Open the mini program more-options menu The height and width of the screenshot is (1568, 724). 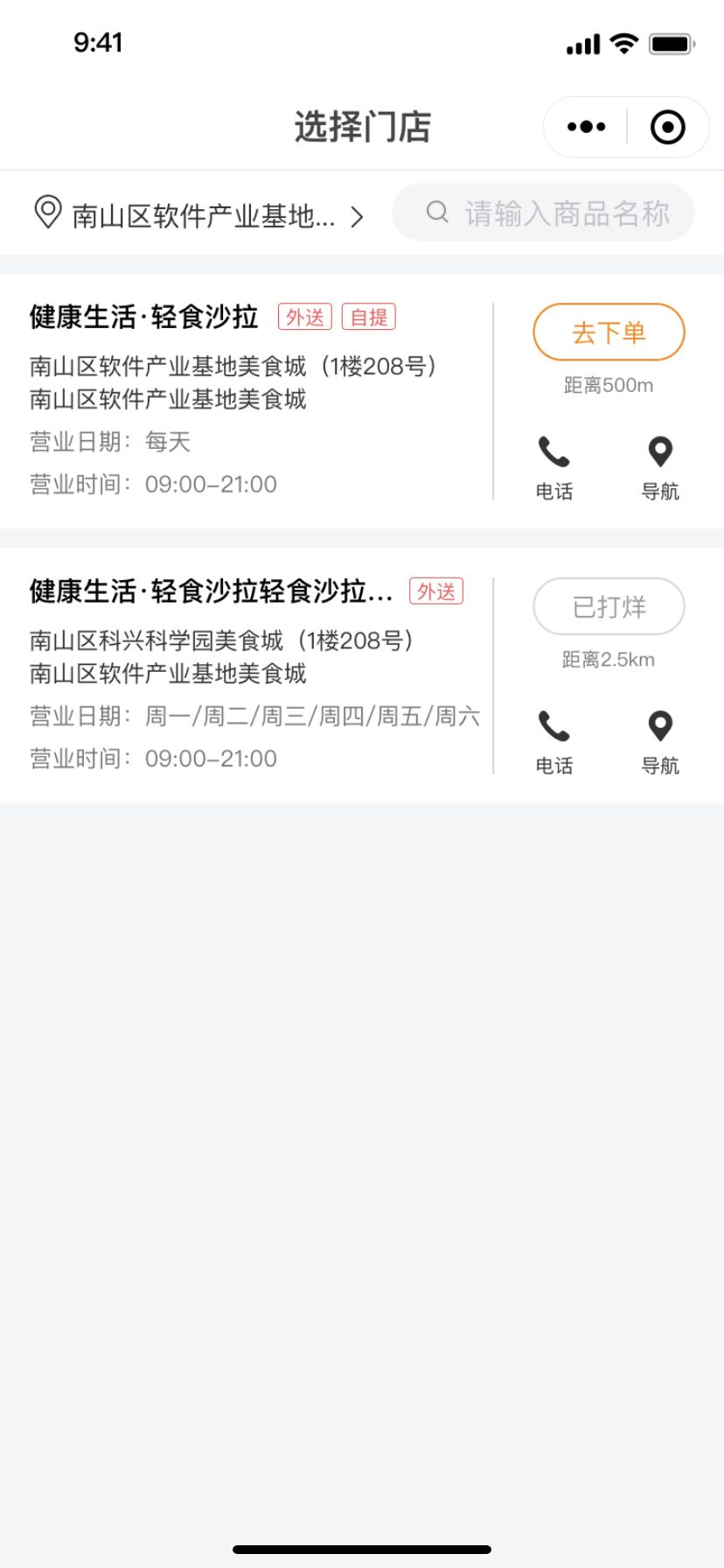[586, 128]
